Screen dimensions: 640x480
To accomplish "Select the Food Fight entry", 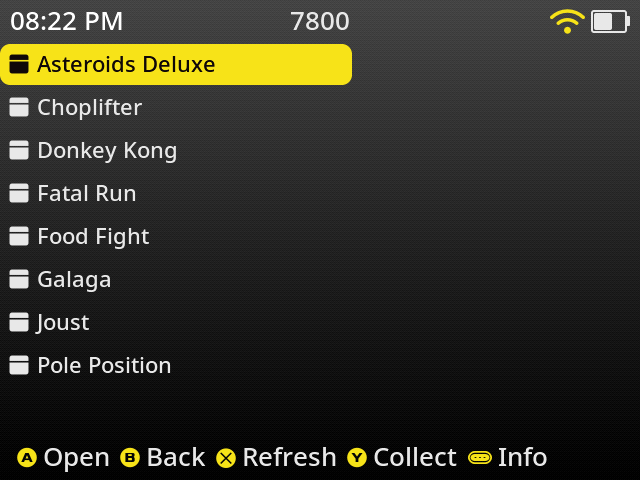I will pyautogui.click(x=92, y=236).
